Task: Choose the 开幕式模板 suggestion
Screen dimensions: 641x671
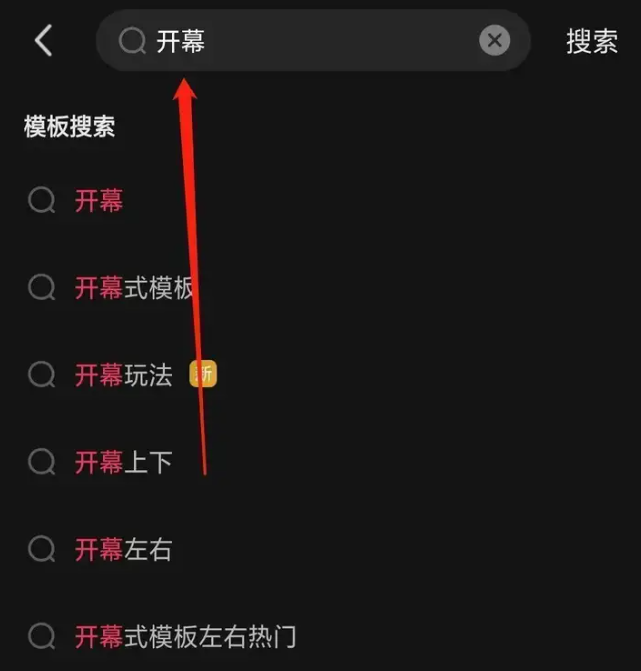Action: point(133,288)
